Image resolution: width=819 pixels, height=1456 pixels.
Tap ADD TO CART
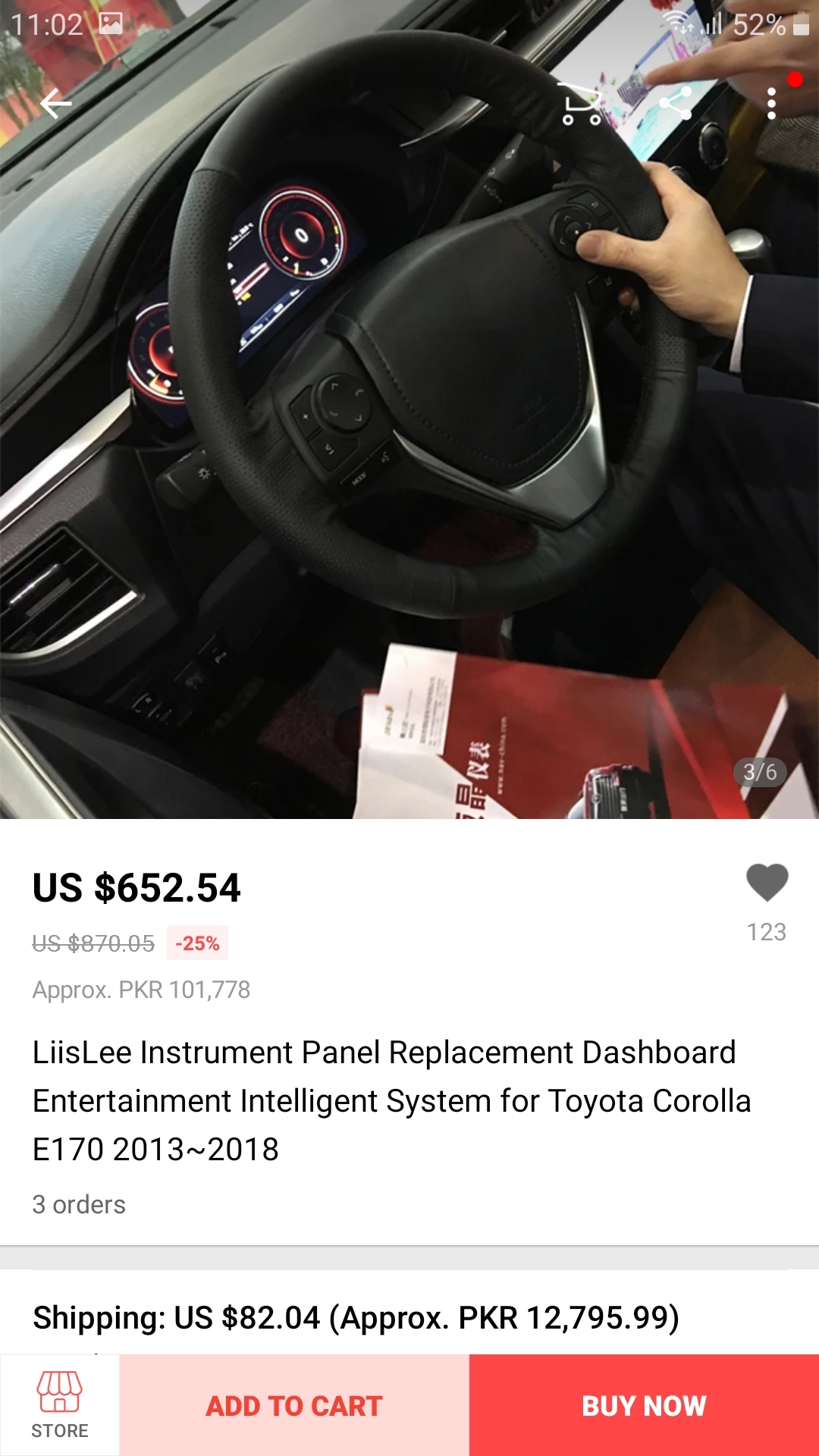coord(294,1405)
